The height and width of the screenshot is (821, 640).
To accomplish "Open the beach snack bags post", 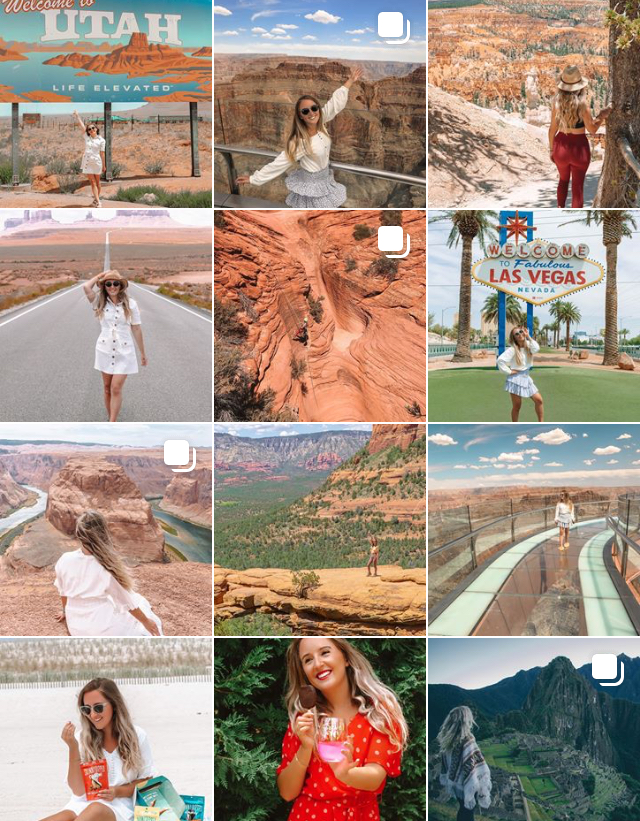I will click(x=105, y=730).
